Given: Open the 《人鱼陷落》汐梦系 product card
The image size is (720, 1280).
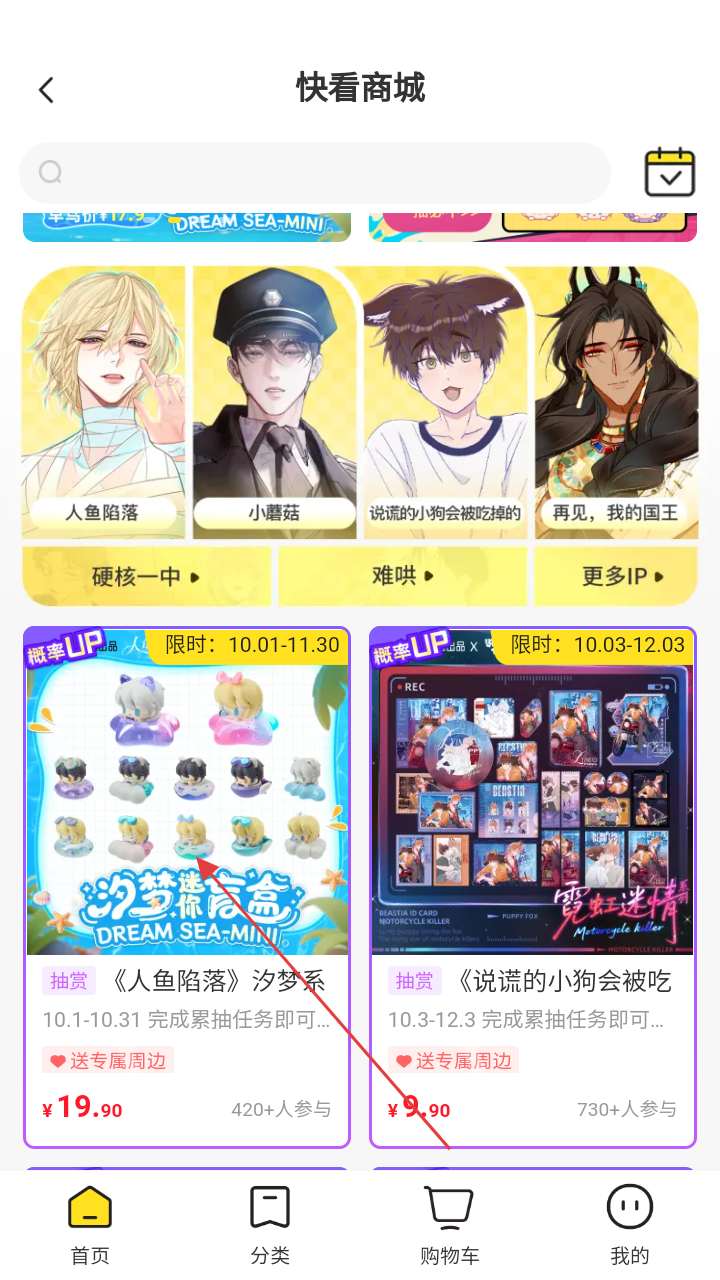Looking at the screenshot, I should coord(187,885).
